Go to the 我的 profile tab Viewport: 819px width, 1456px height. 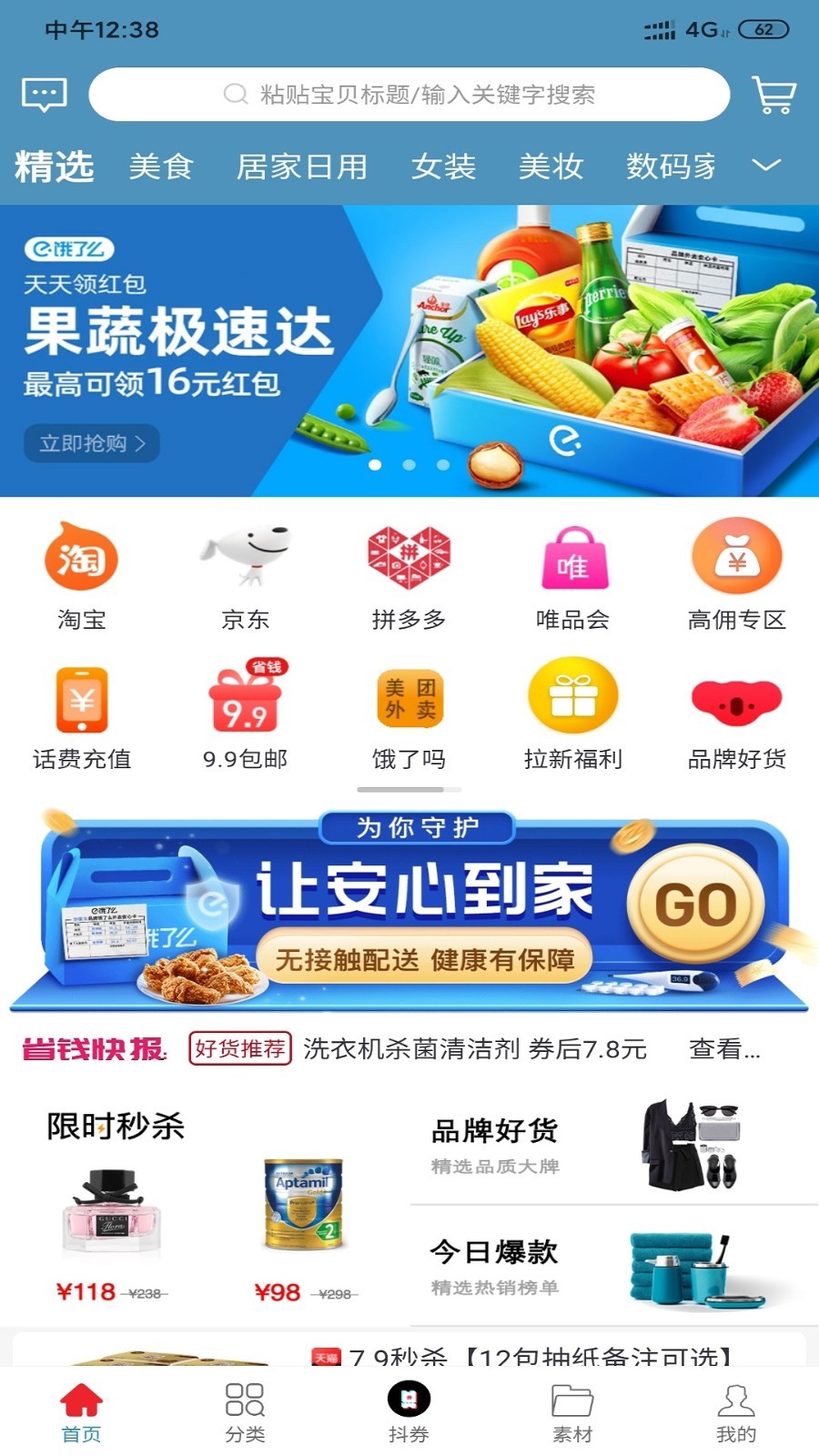click(735, 1412)
